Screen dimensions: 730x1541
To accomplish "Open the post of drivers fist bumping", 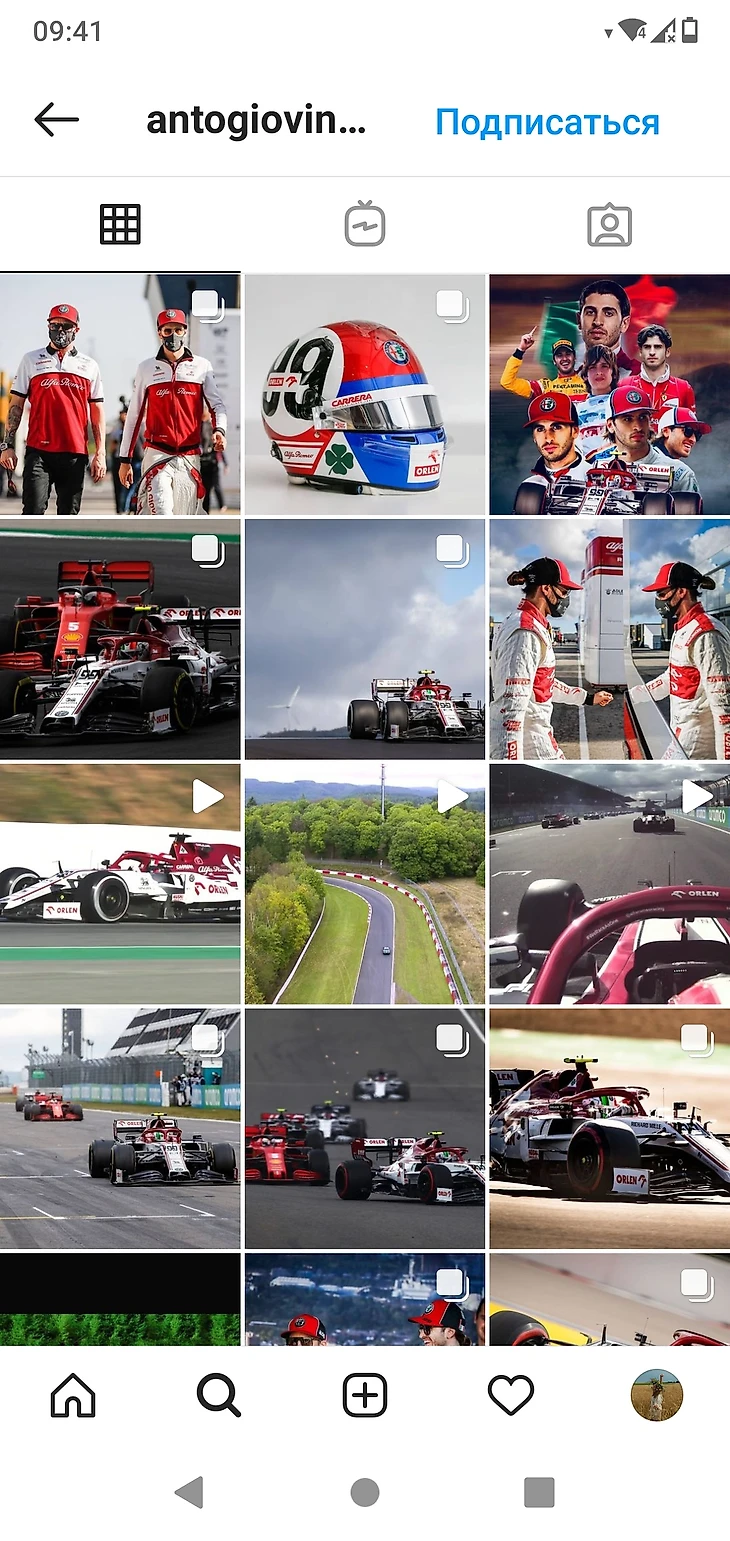I will [609, 639].
